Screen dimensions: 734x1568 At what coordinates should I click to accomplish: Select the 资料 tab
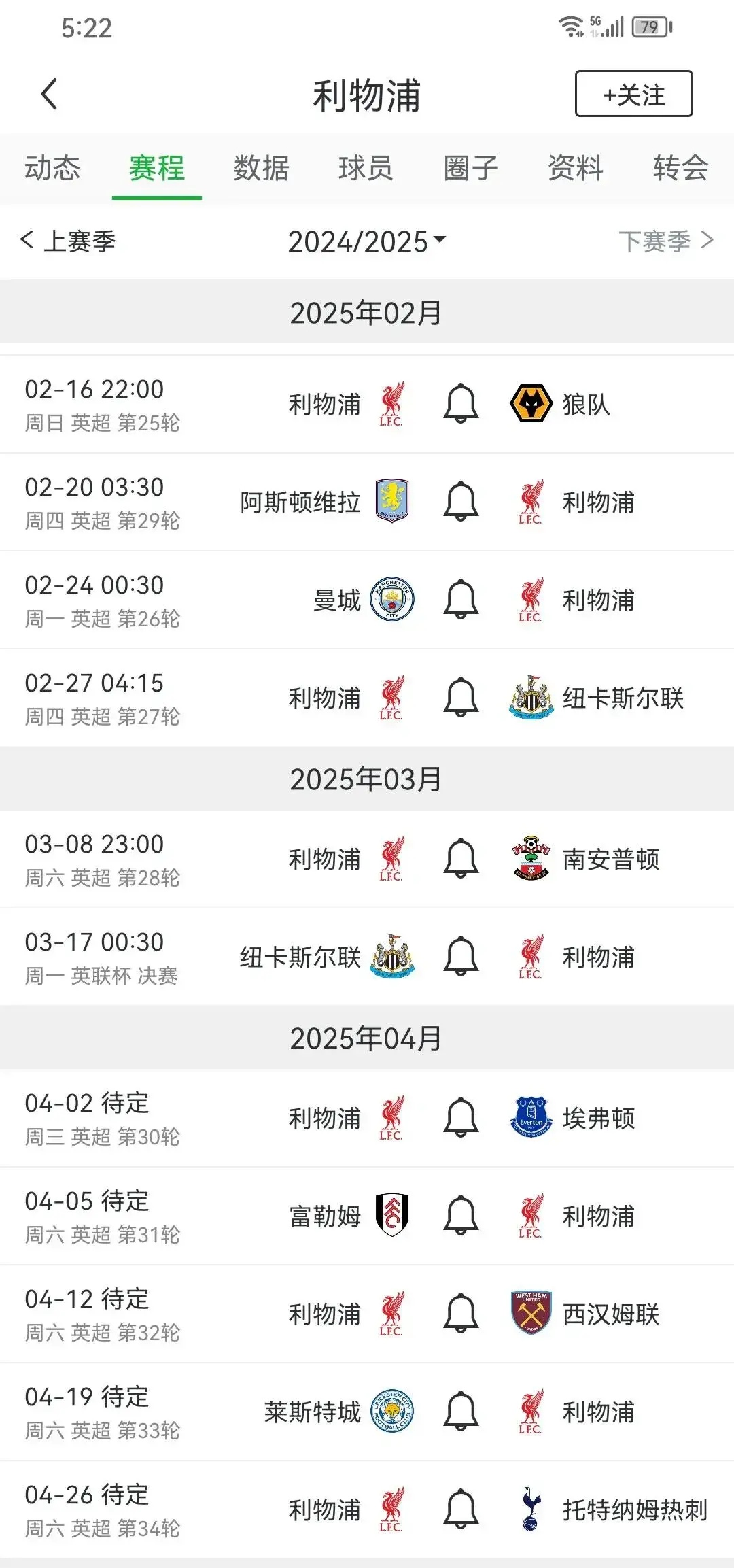pos(576,168)
